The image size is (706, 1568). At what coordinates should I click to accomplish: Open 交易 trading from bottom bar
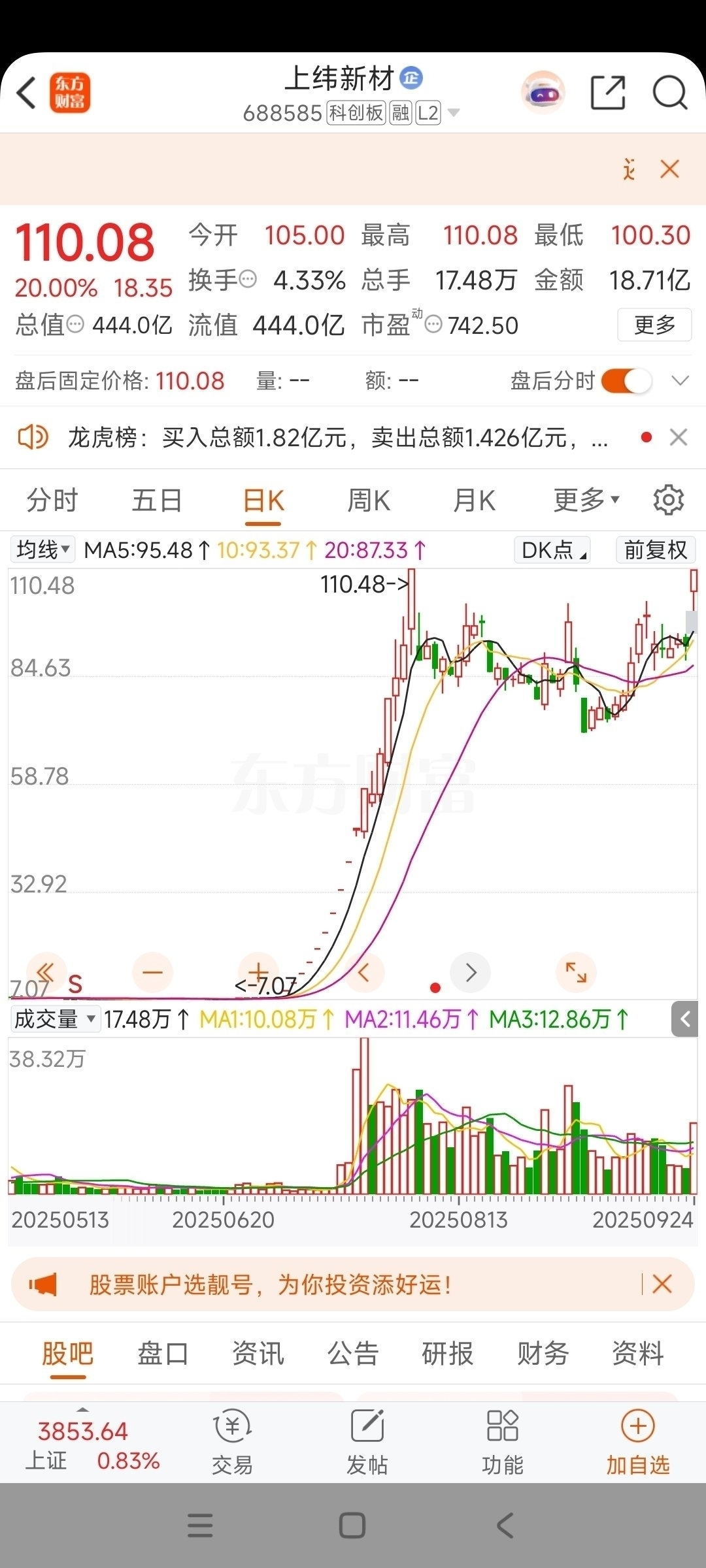point(232,1444)
